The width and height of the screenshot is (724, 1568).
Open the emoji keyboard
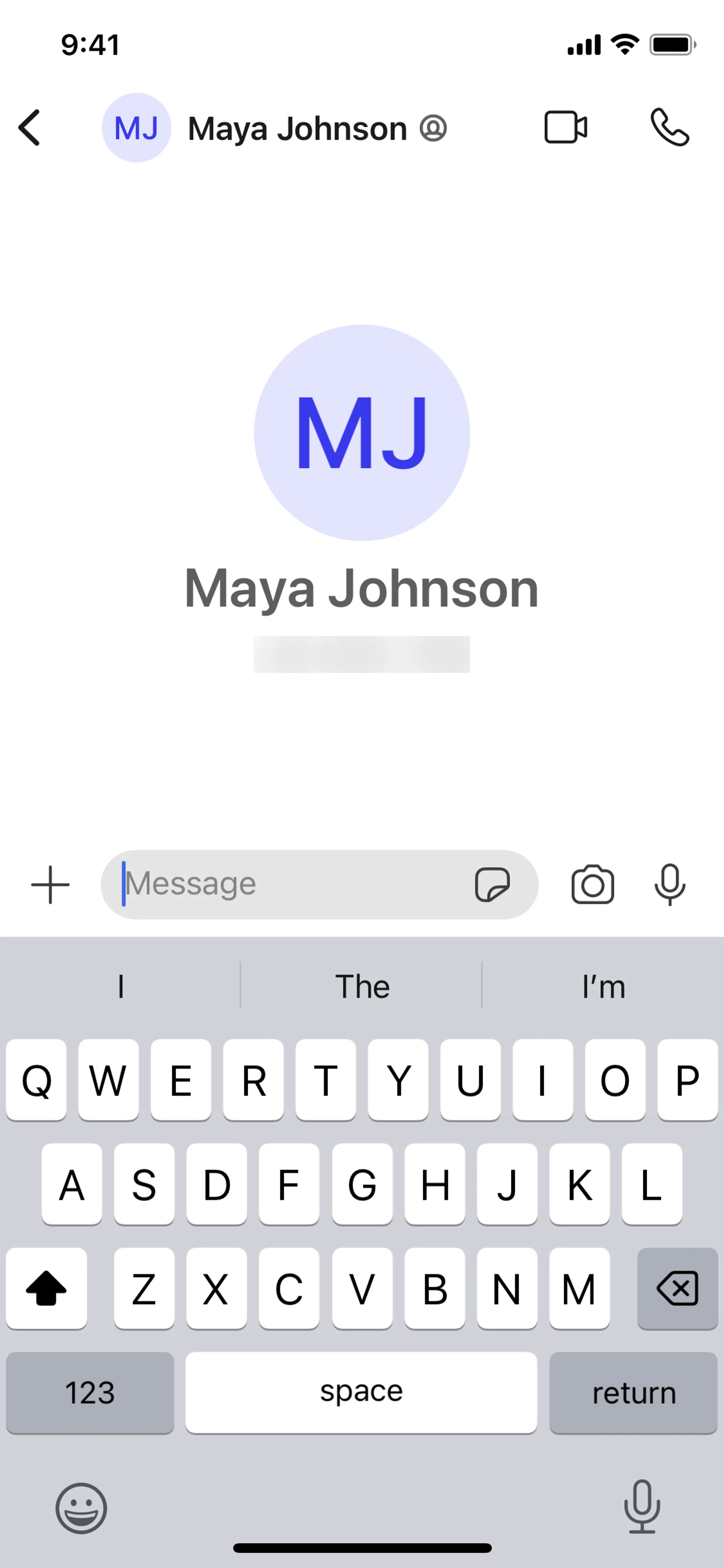(81, 1508)
